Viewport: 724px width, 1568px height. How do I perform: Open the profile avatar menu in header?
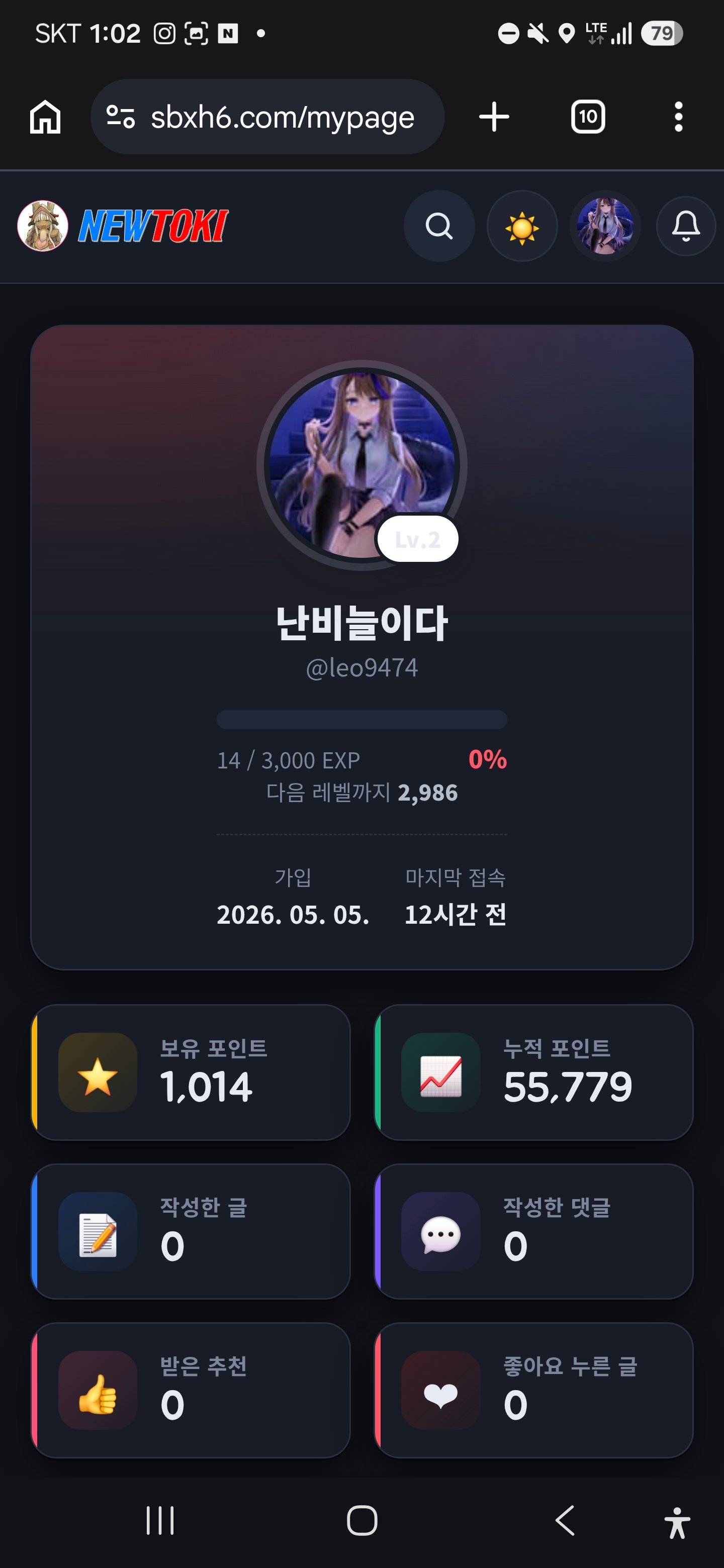[x=605, y=227]
